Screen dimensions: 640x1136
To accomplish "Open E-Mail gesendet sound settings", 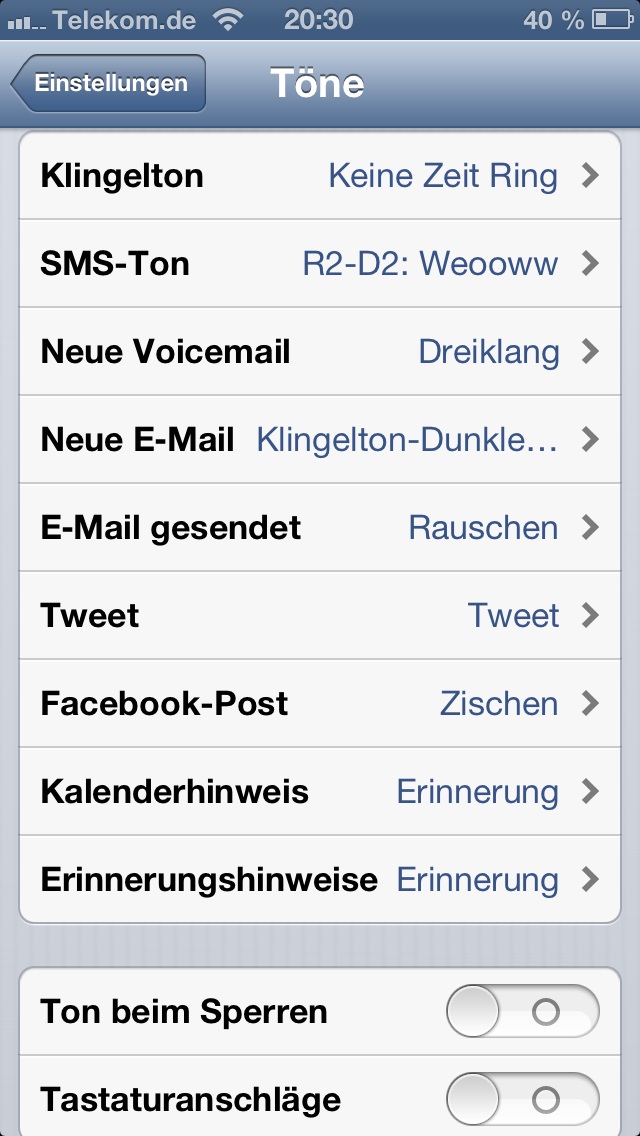I will 320,528.
